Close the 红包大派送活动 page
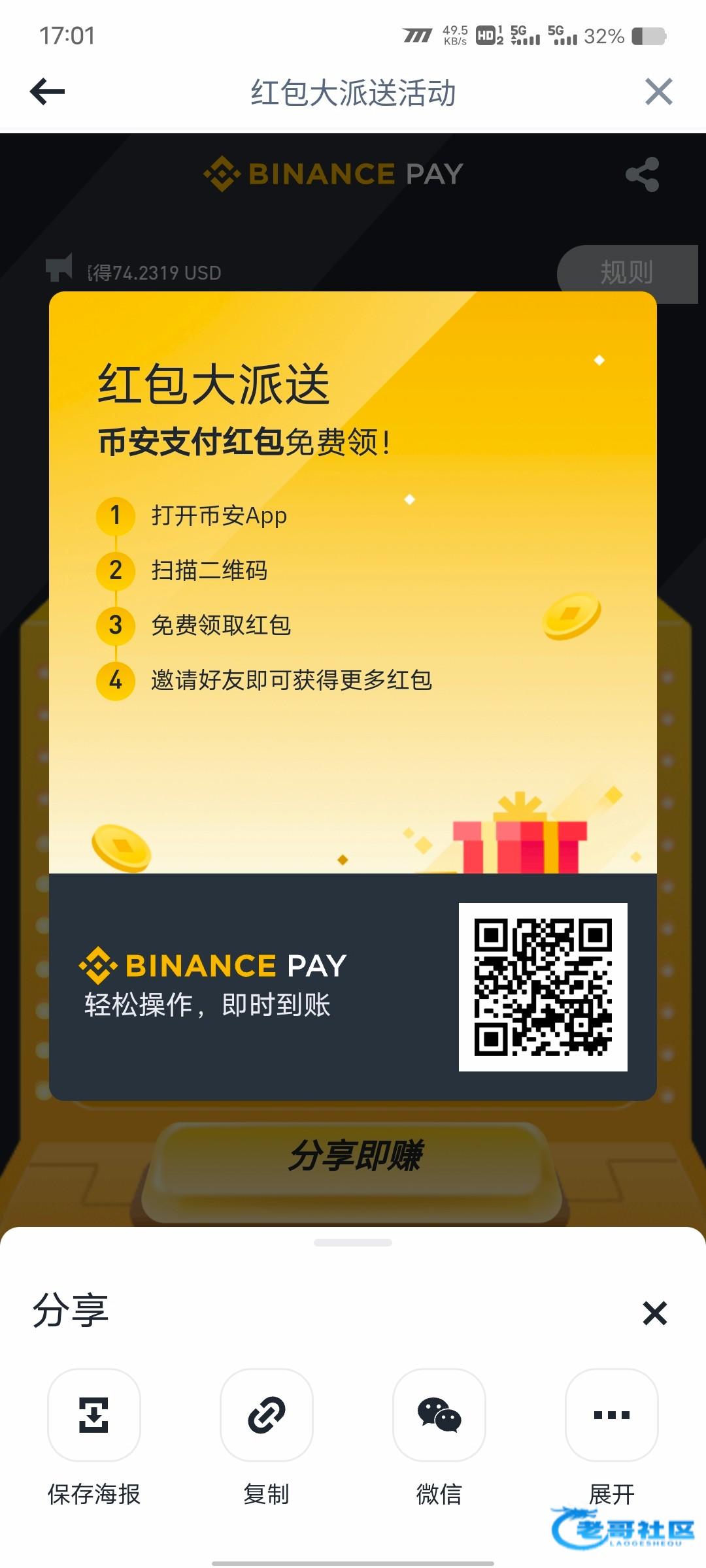This screenshot has width=706, height=1568. (658, 91)
